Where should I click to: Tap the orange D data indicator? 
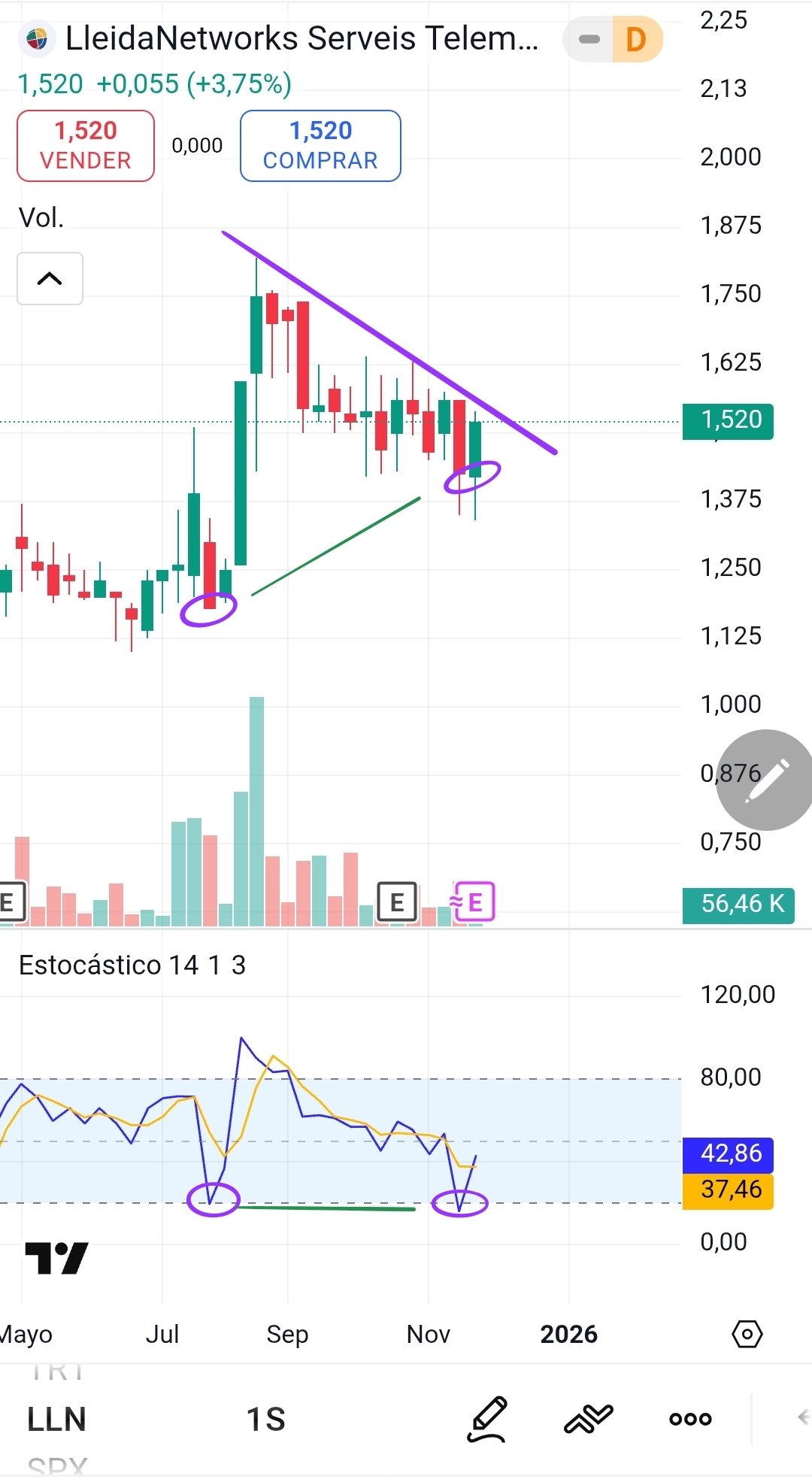tap(636, 39)
